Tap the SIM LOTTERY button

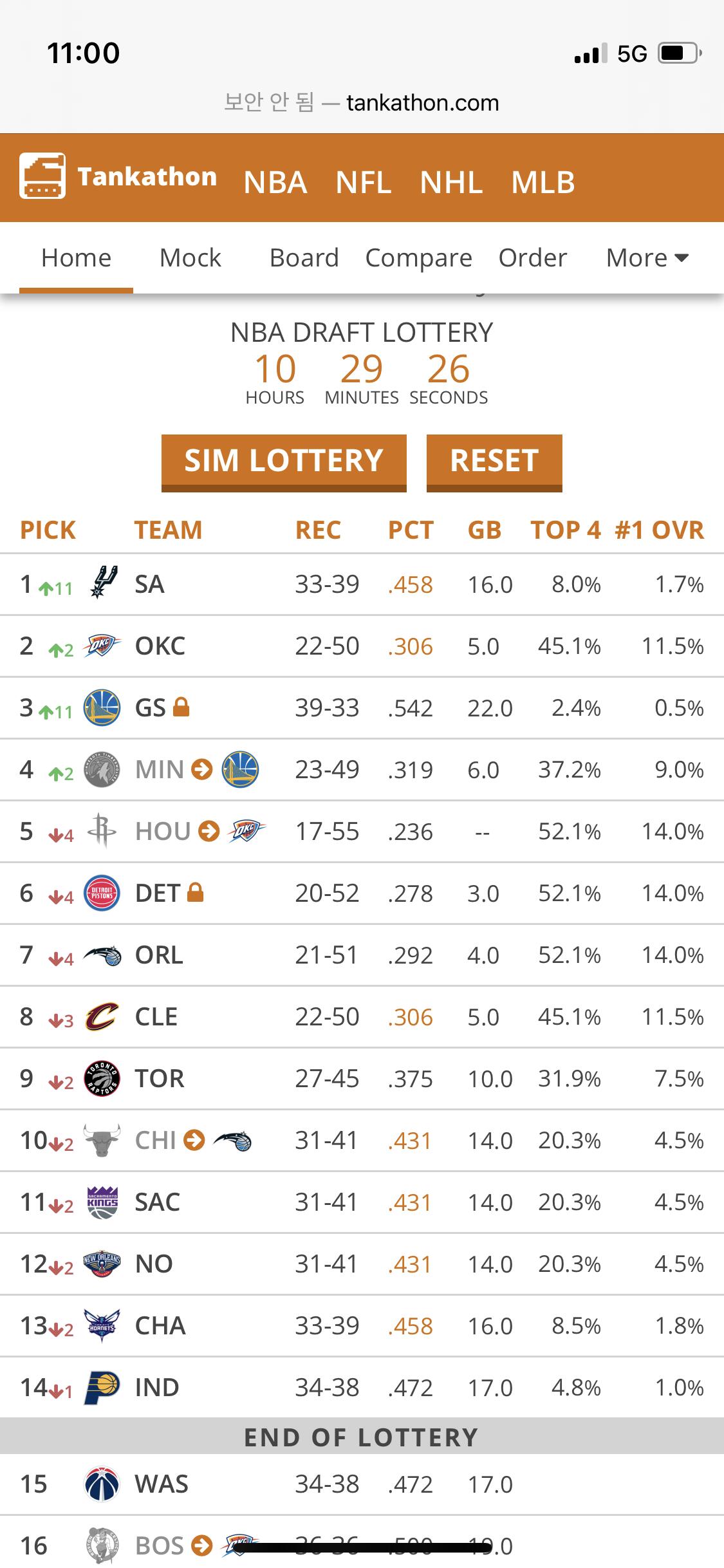284,462
